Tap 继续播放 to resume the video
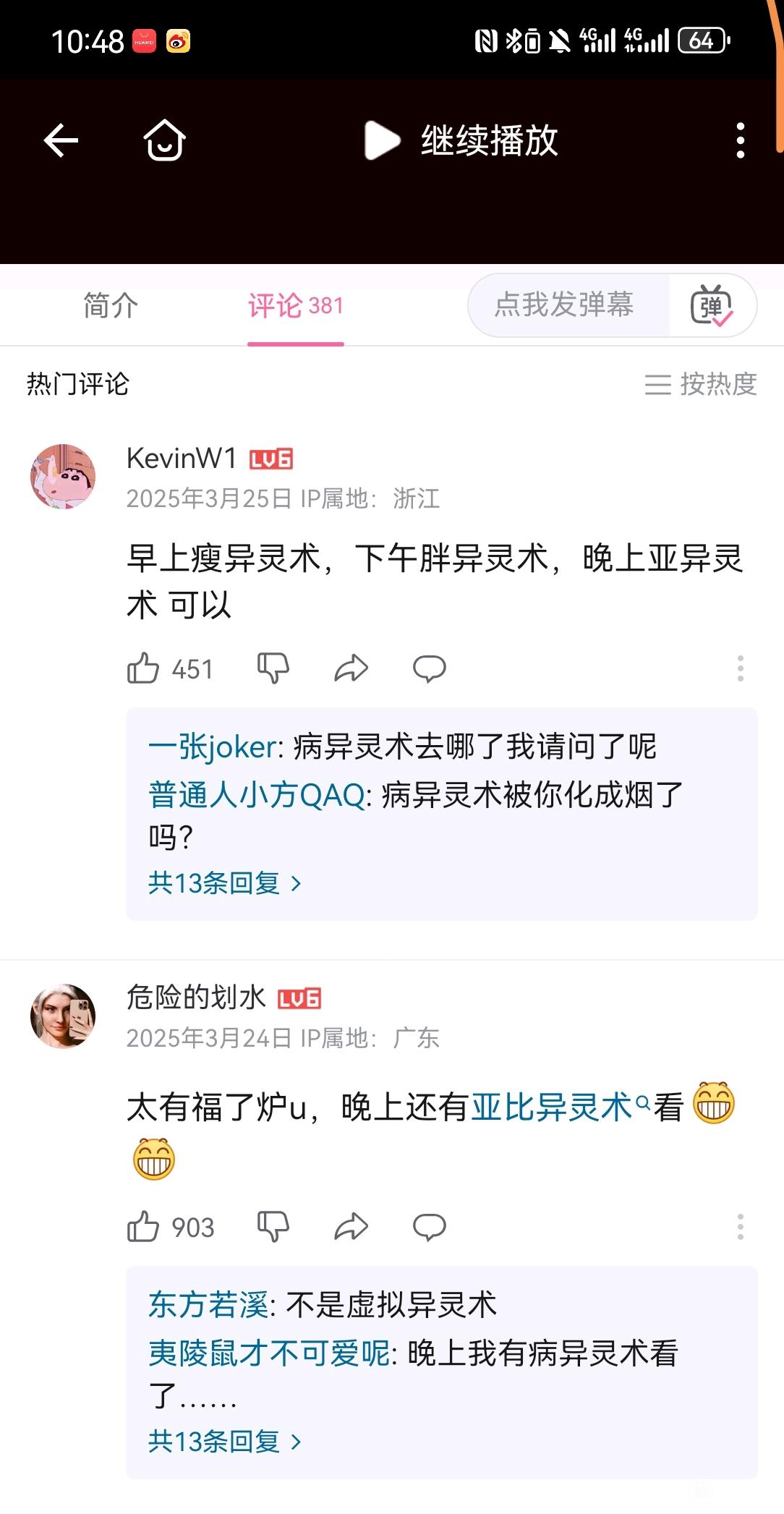This screenshot has width=784, height=1514. click(463, 140)
